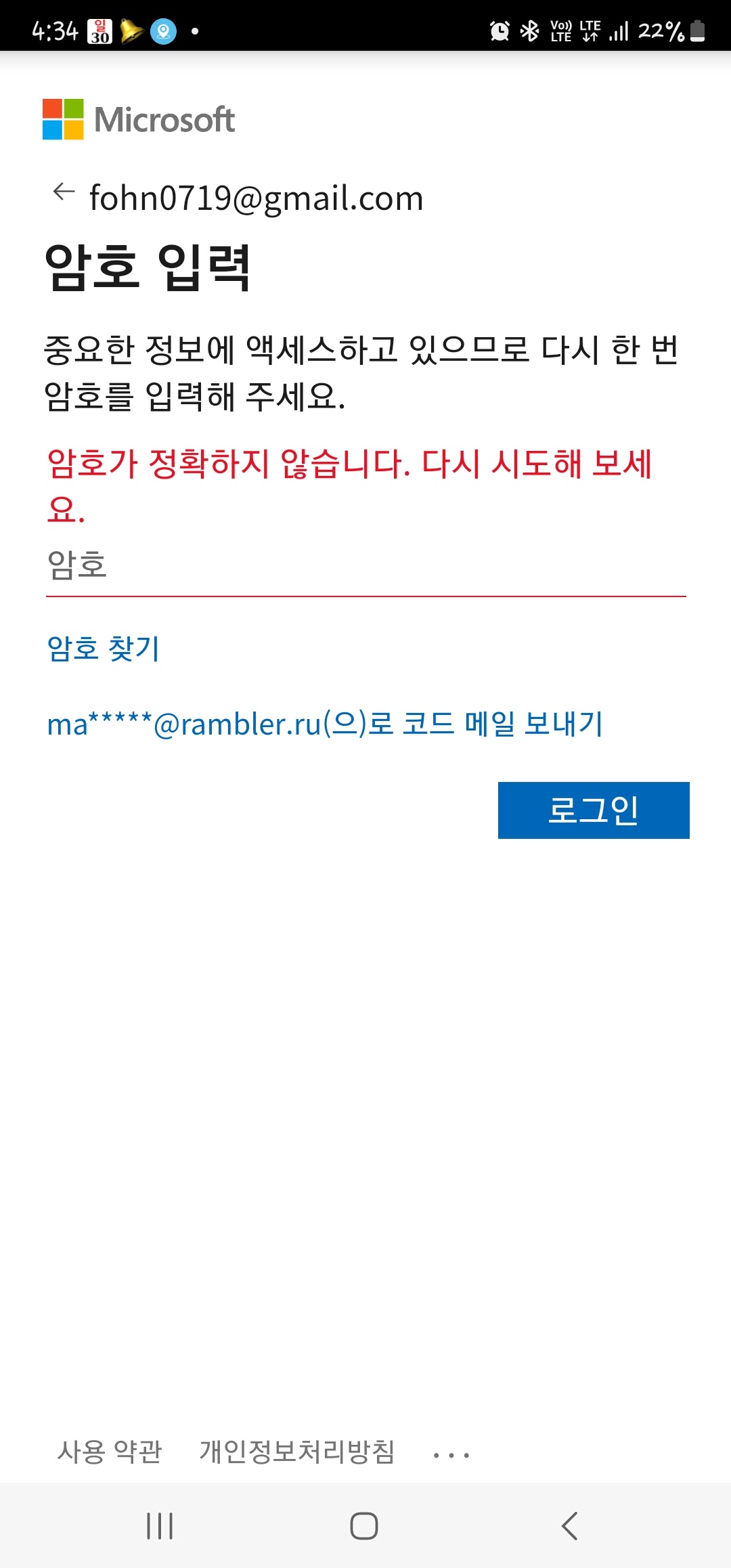Open the 개인정보처리방침 privacy link
The width and height of the screenshot is (731, 1568).
pyautogui.click(x=297, y=1451)
